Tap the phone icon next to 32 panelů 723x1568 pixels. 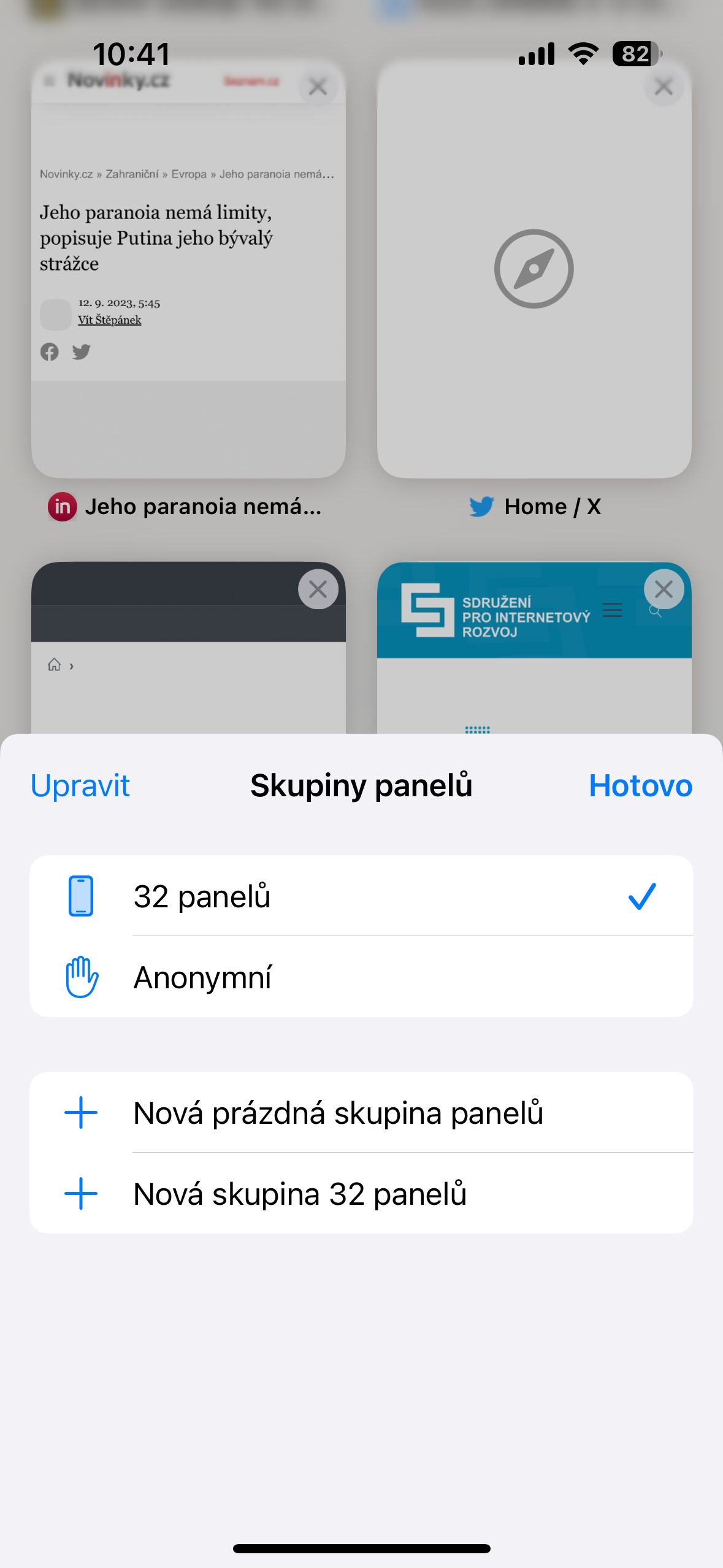click(80, 896)
